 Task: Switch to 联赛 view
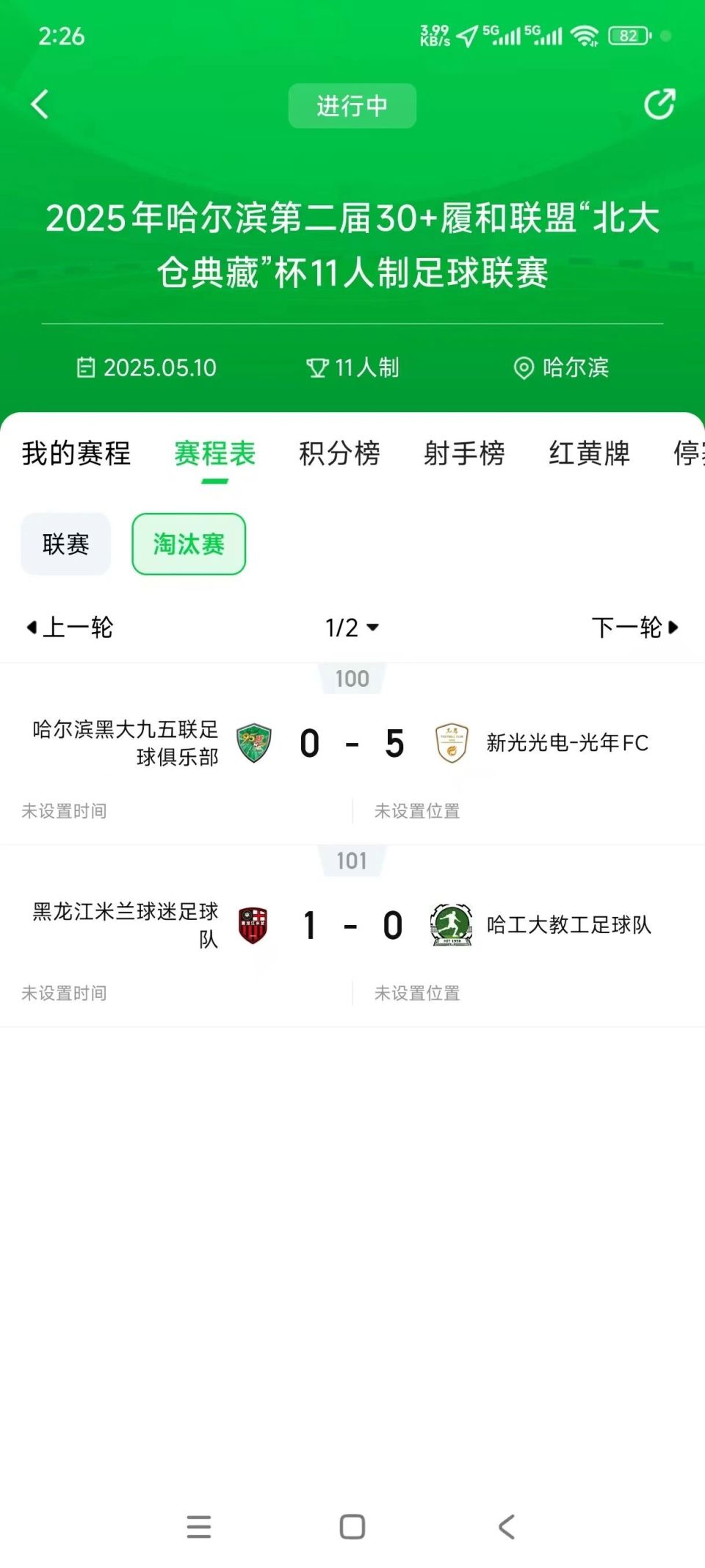coord(65,544)
